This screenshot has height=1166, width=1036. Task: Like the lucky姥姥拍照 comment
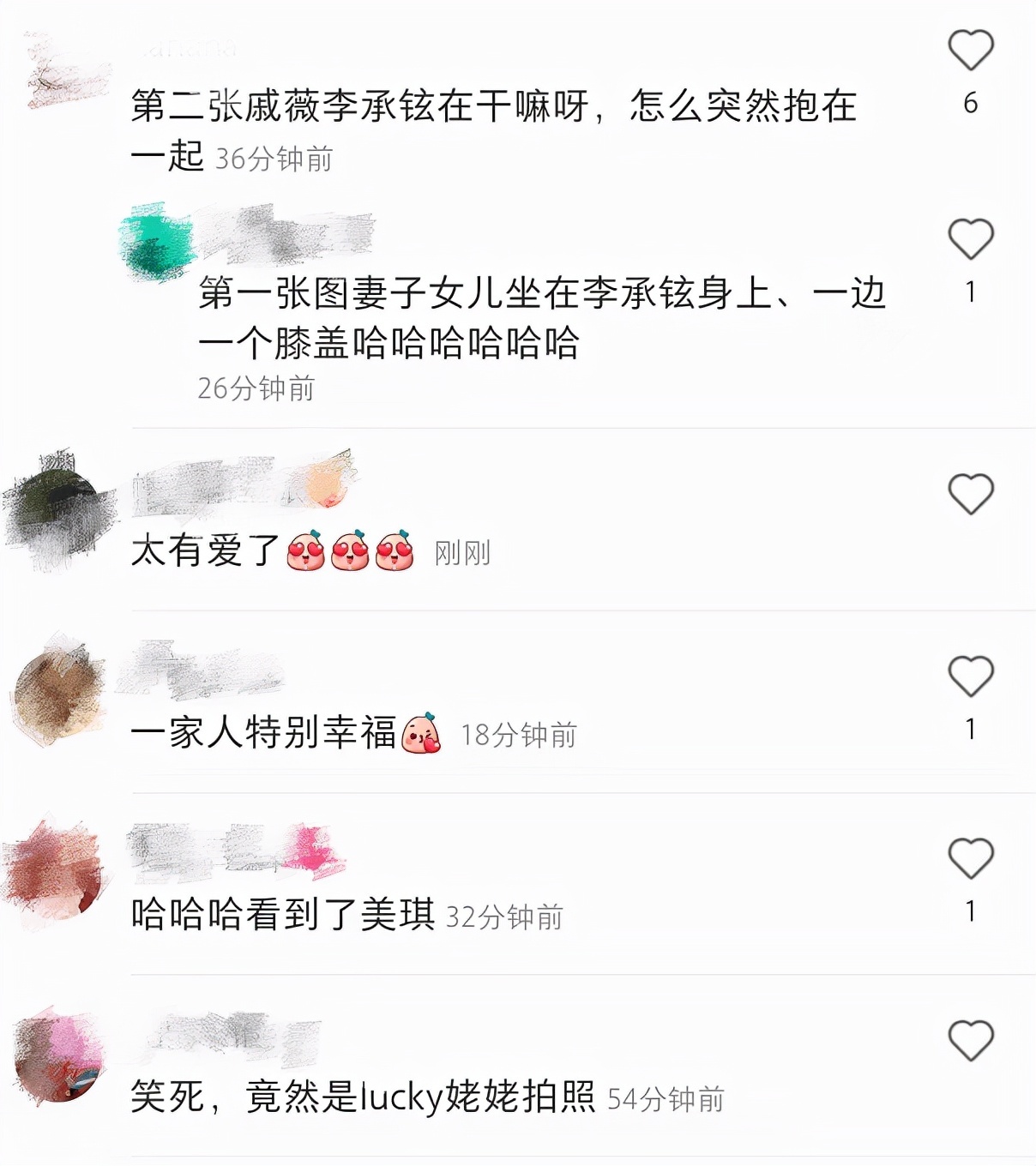point(970,1041)
